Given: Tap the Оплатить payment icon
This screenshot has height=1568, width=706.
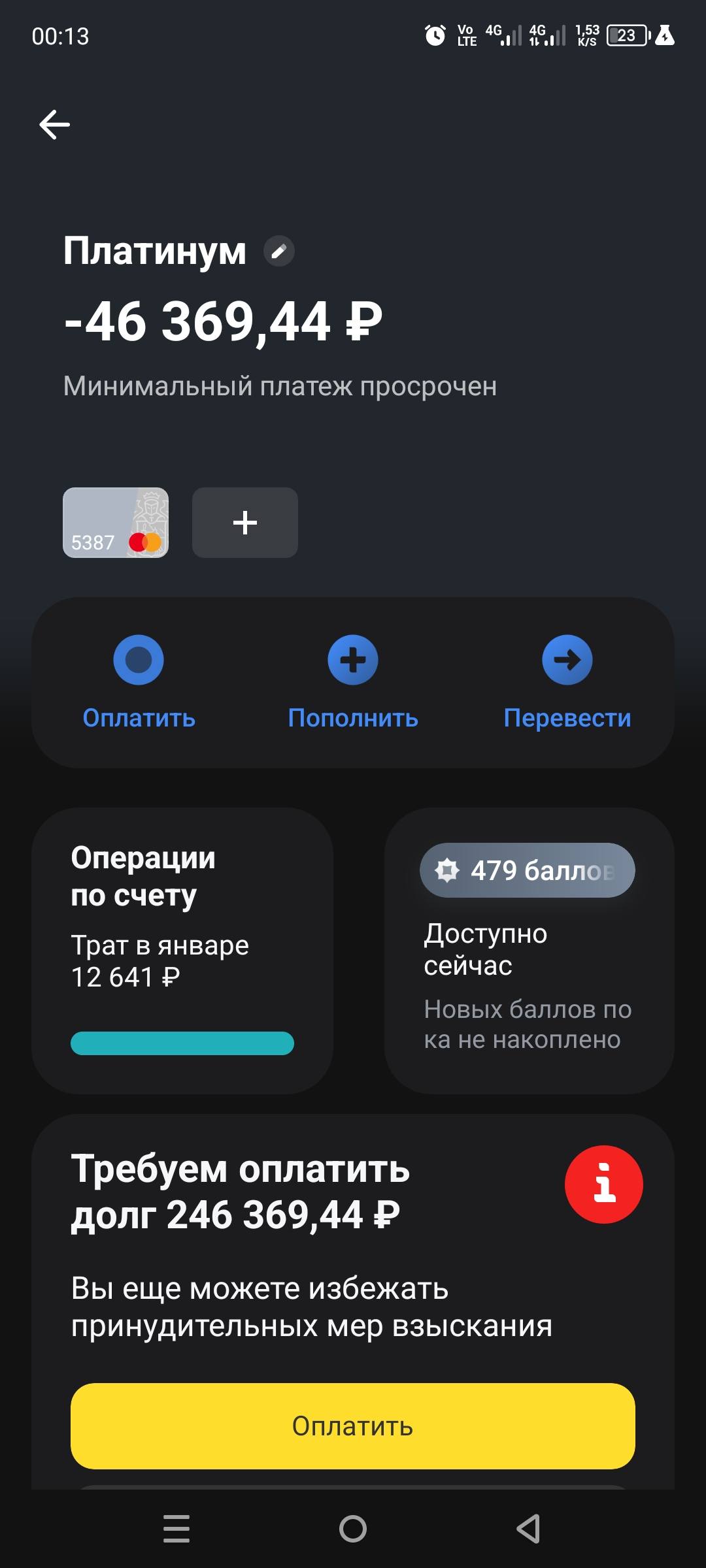Looking at the screenshot, I should click(138, 661).
